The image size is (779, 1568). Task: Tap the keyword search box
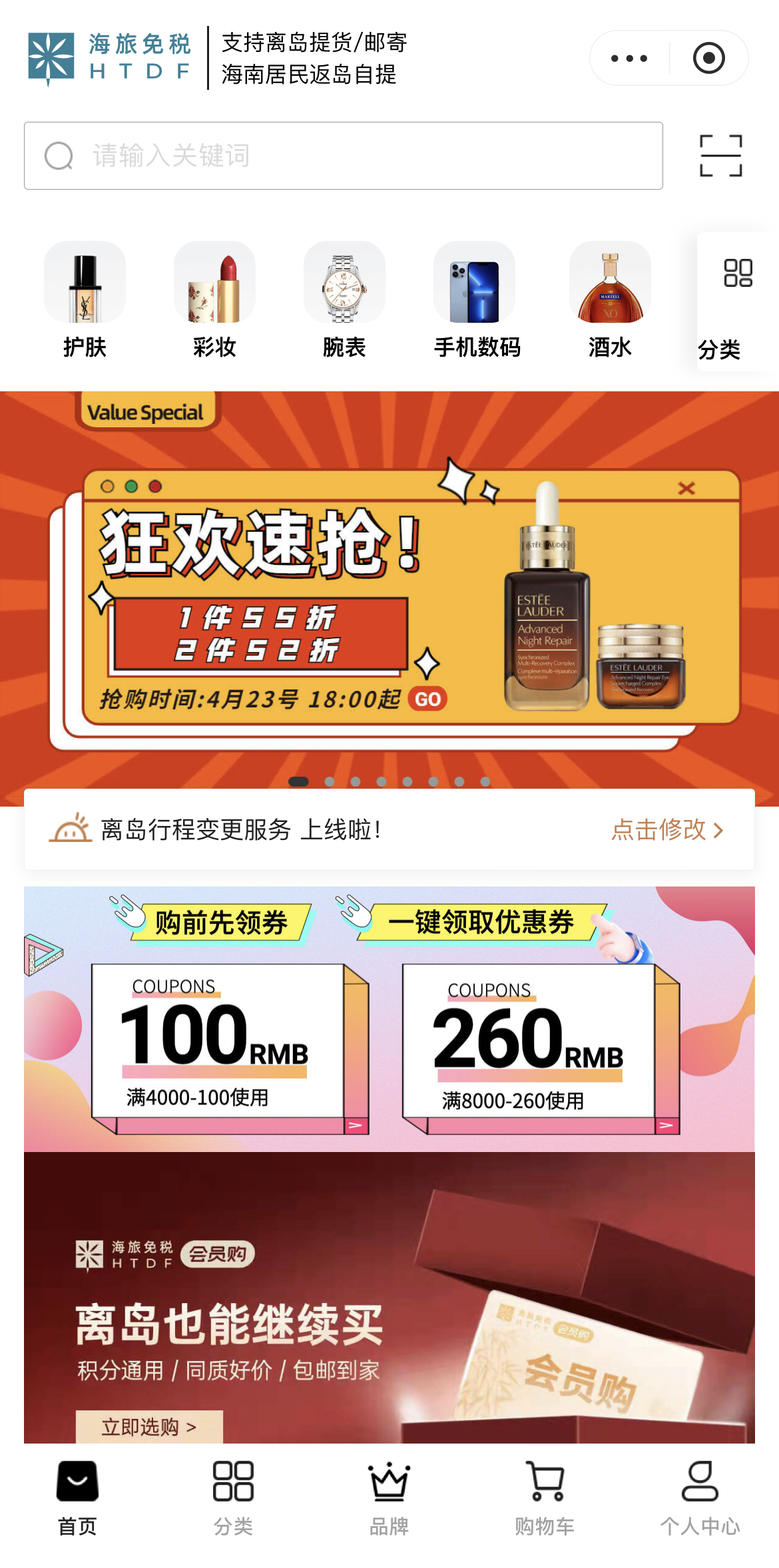[x=343, y=156]
